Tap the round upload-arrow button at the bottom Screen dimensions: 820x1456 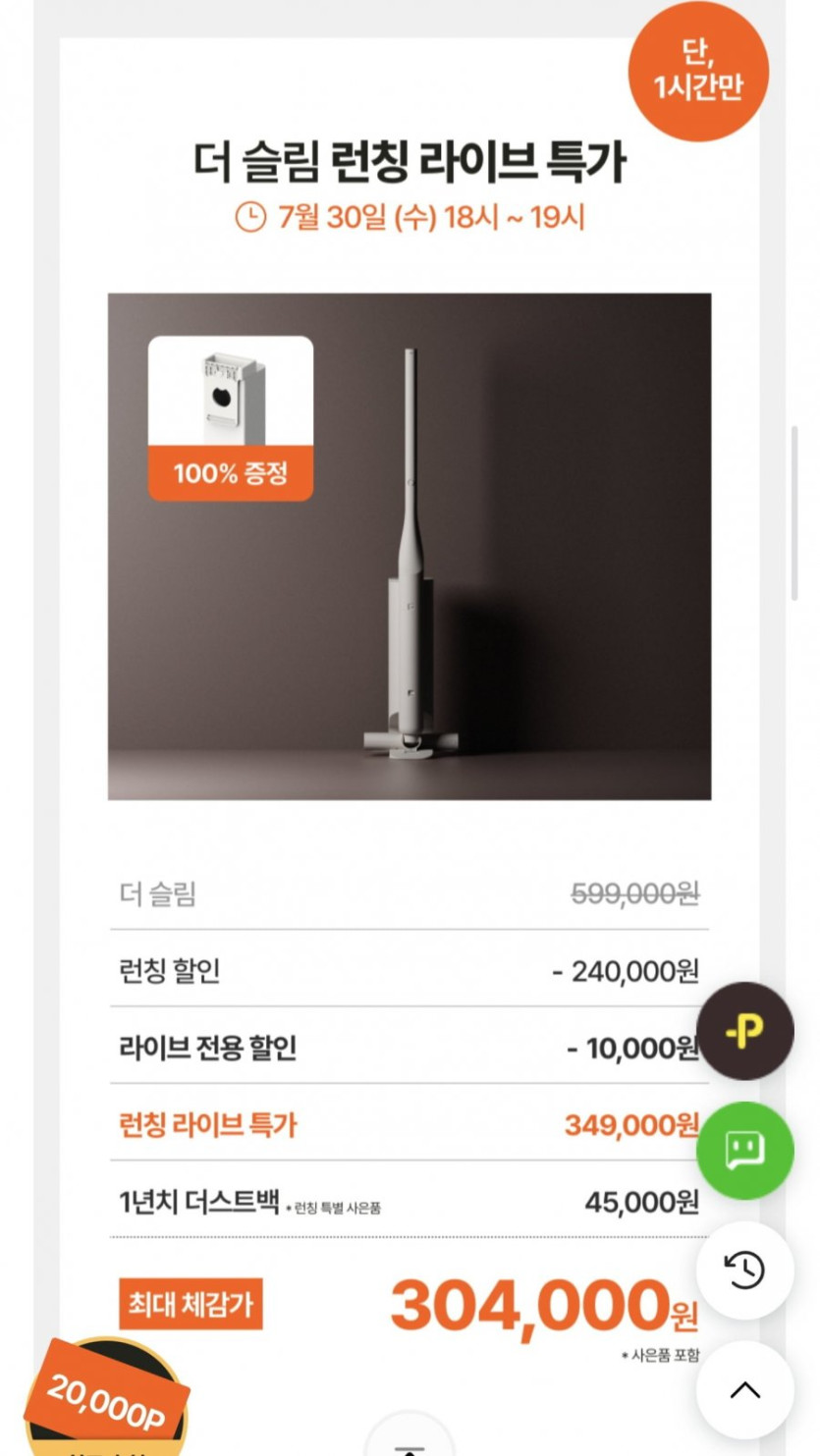[410, 1441]
